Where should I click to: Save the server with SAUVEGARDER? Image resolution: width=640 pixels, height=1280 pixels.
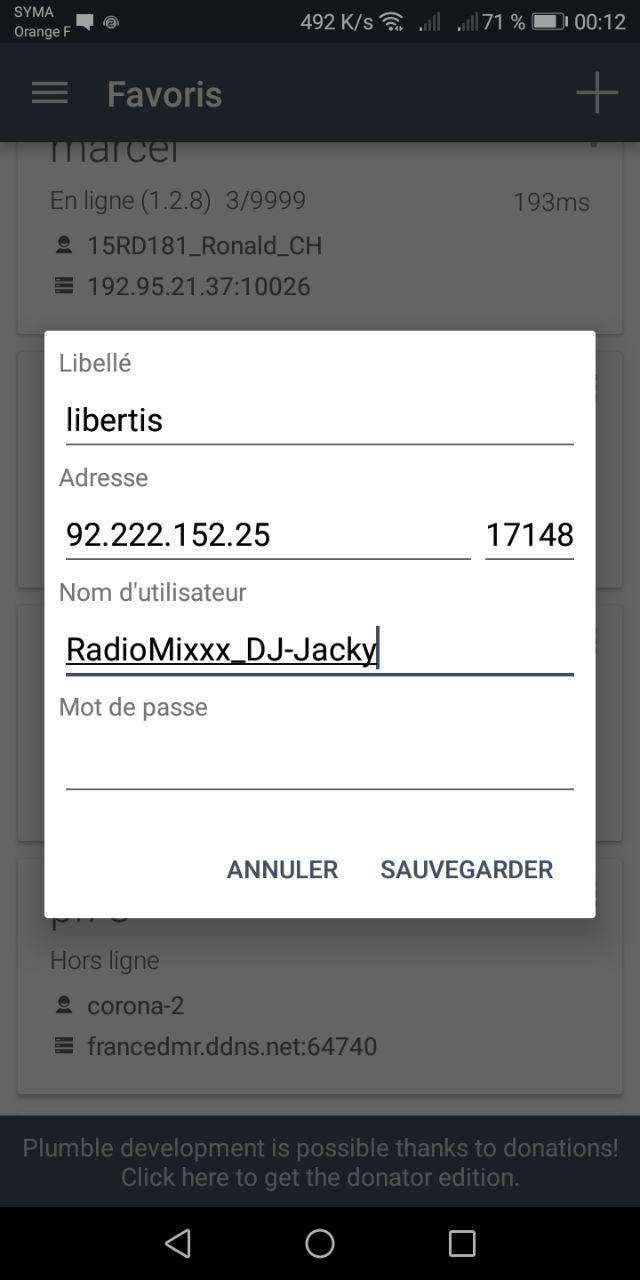(x=467, y=869)
